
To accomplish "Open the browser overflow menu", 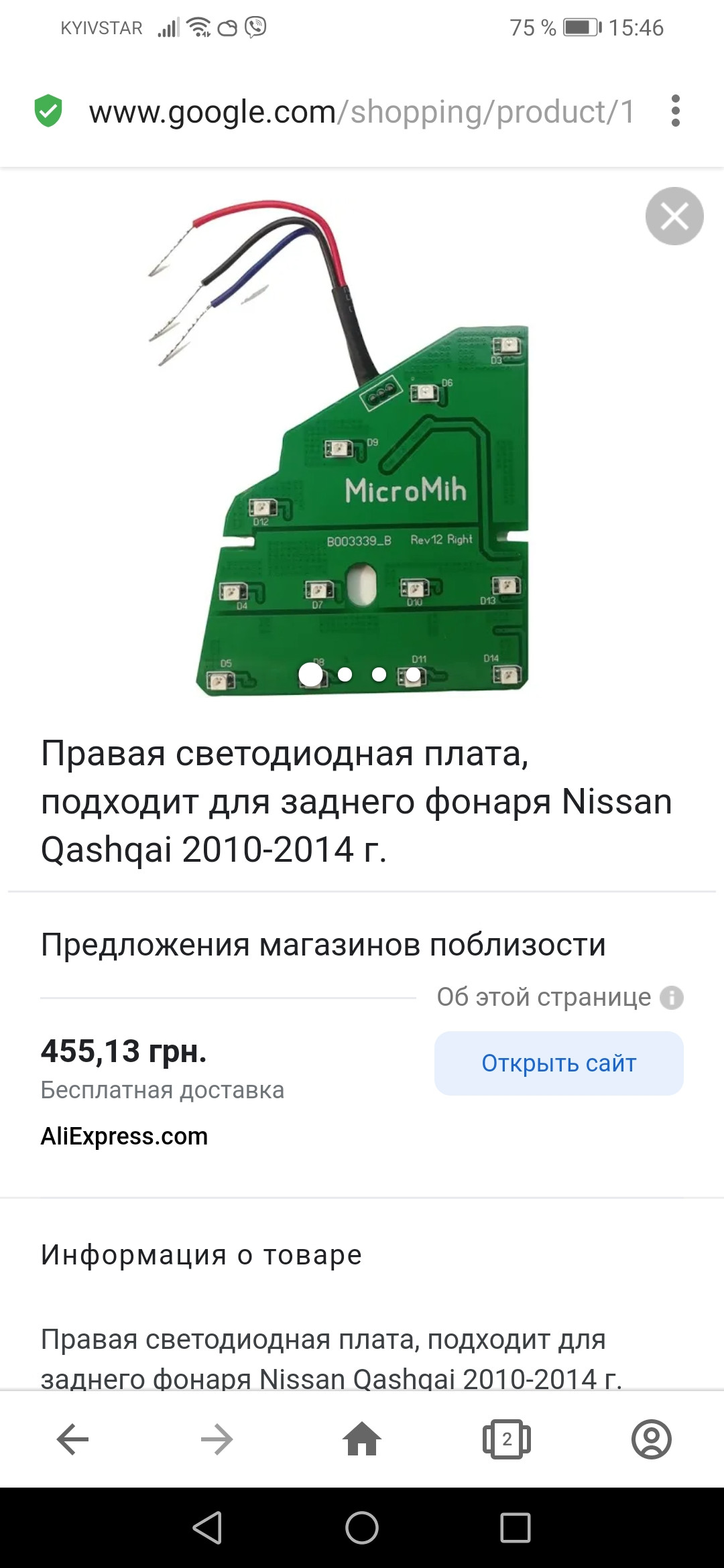I will pyautogui.click(x=675, y=111).
